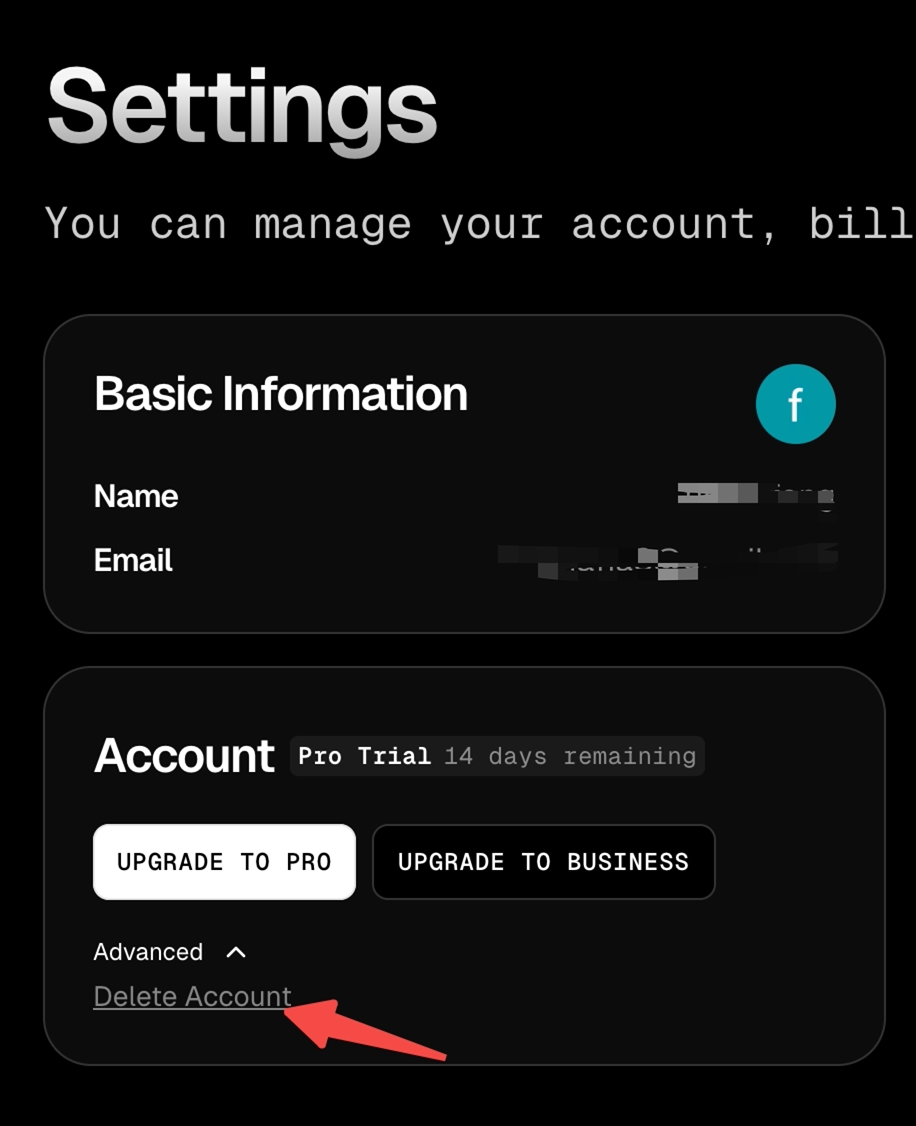Tap the Upgrade to Pro button

point(224,861)
